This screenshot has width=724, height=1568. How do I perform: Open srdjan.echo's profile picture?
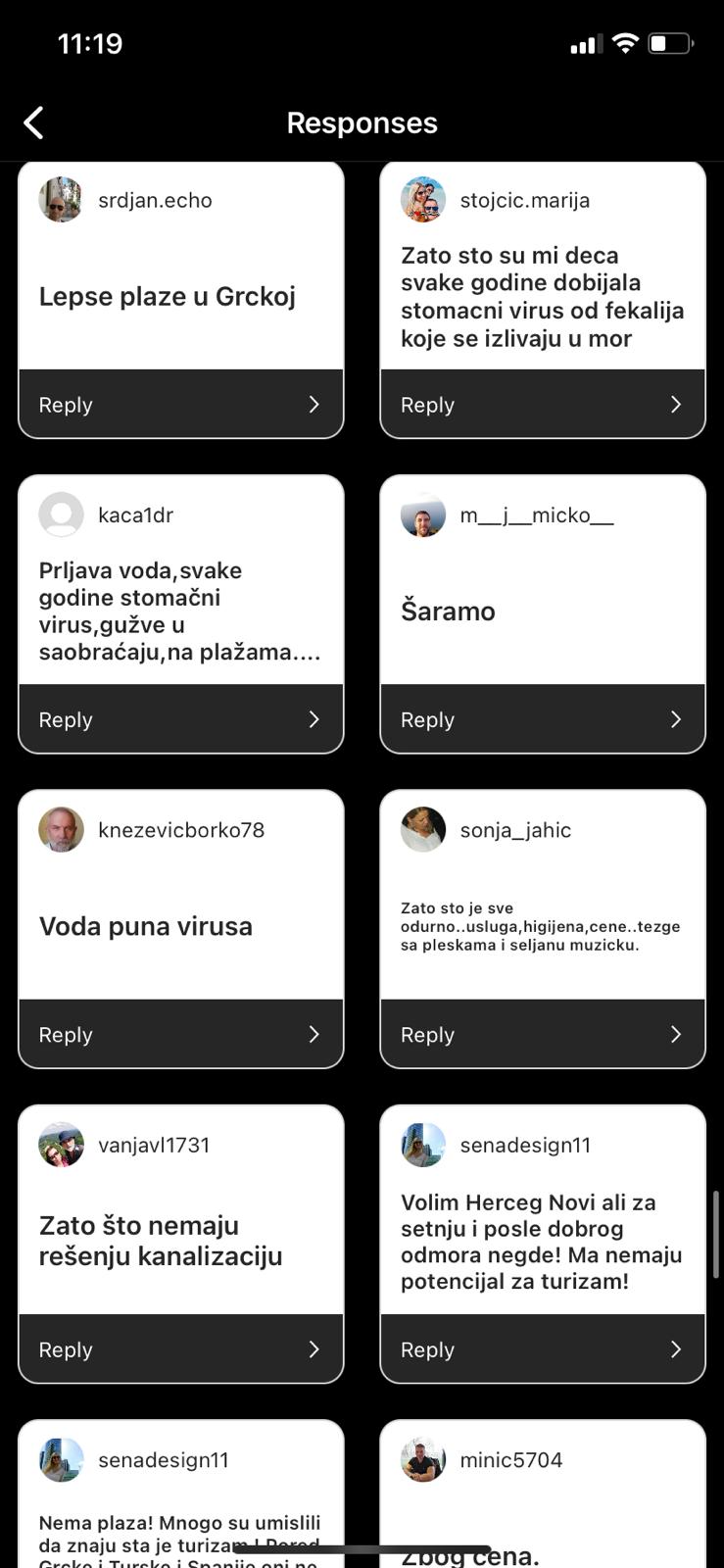coord(60,200)
